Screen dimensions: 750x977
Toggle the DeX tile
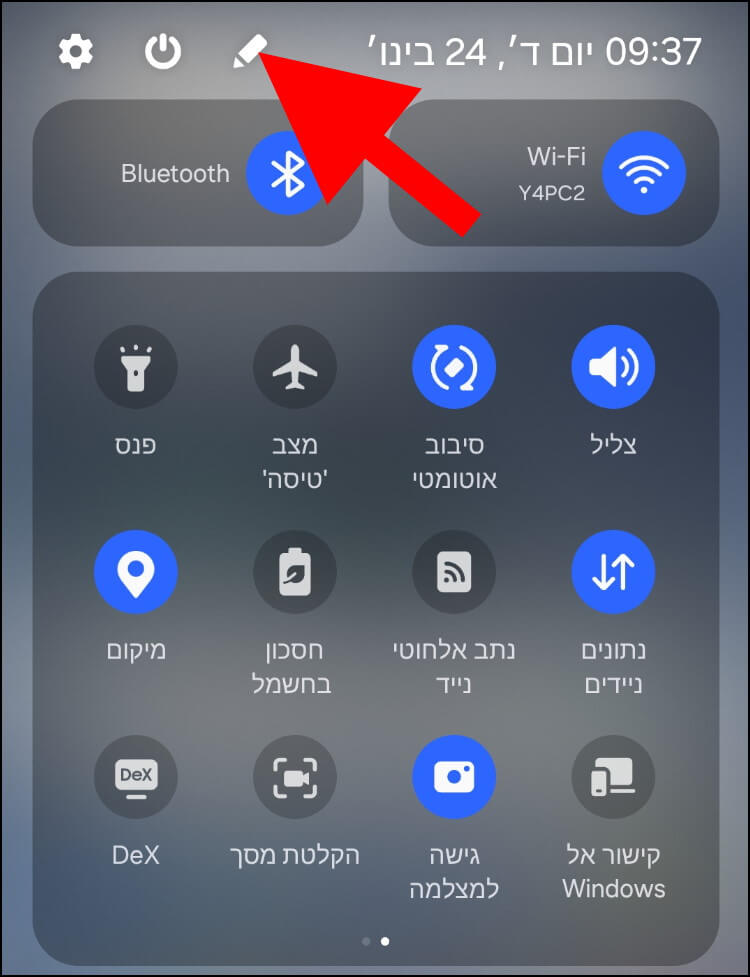pyautogui.click(x=135, y=777)
